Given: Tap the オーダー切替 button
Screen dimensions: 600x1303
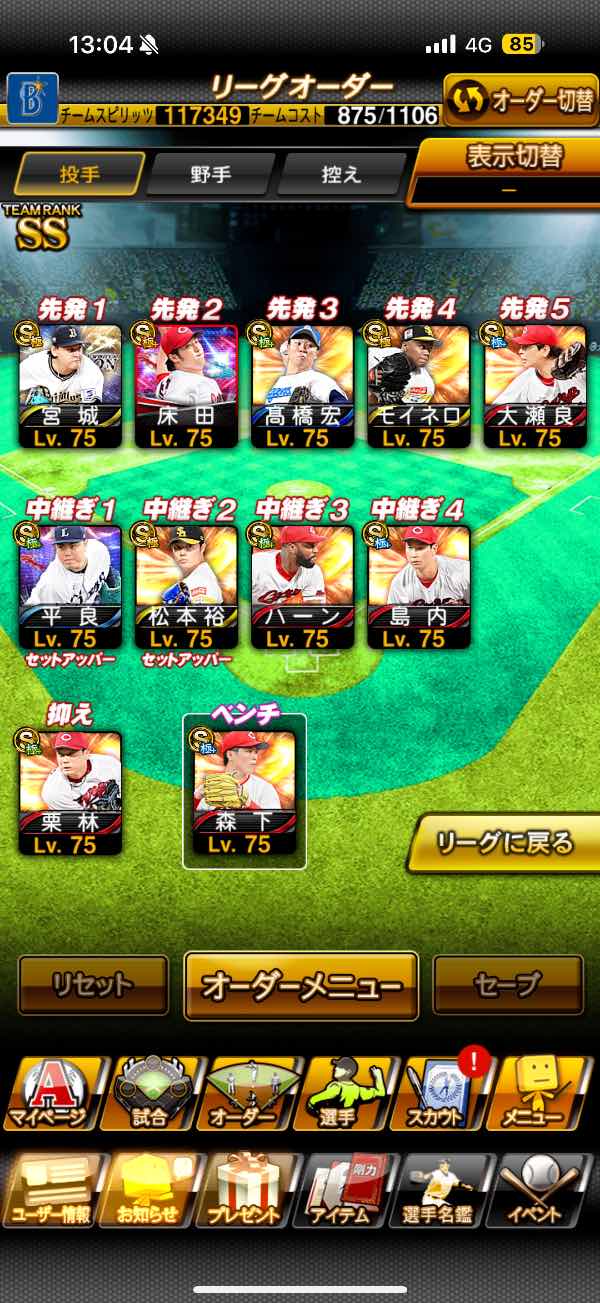Looking at the screenshot, I should [x=519, y=100].
